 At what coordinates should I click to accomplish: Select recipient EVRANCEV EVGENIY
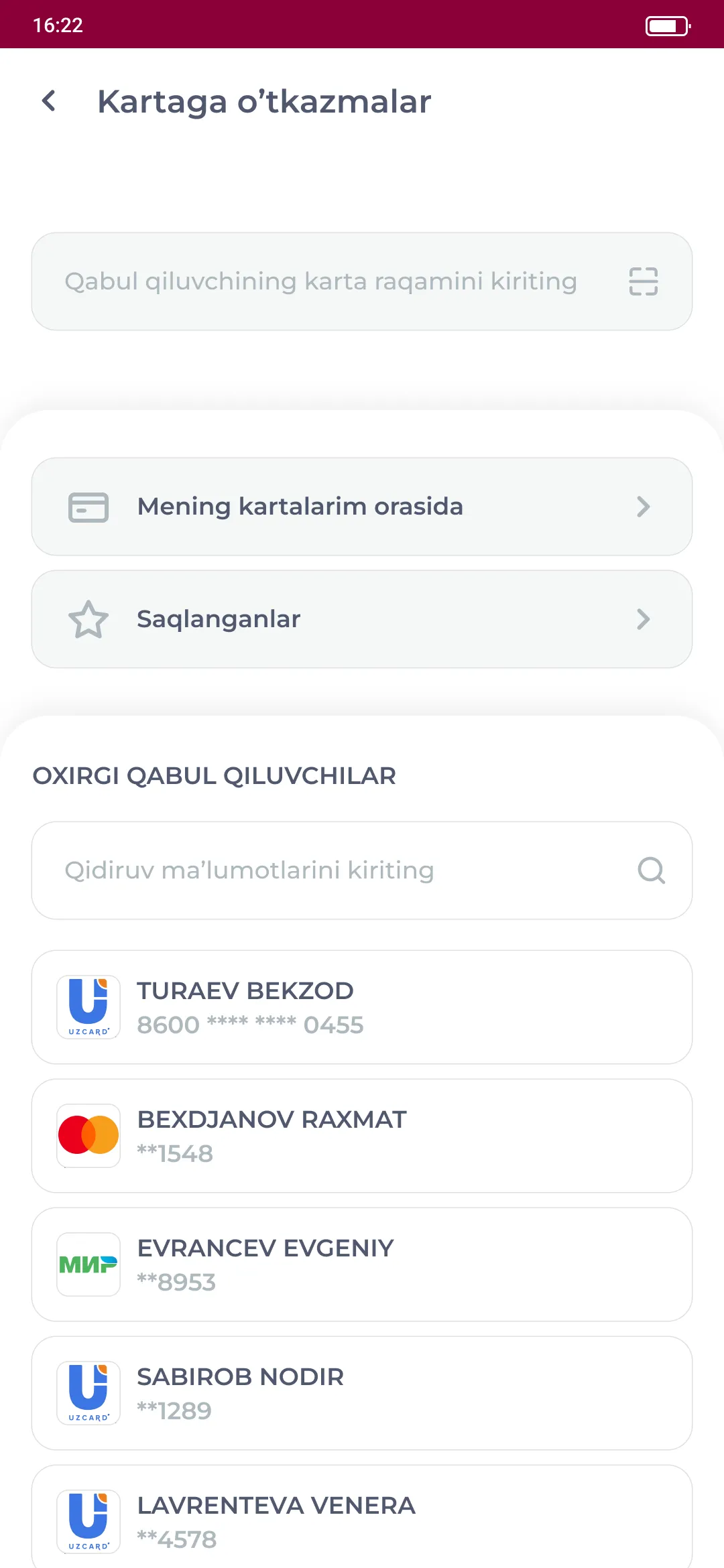point(362,1264)
